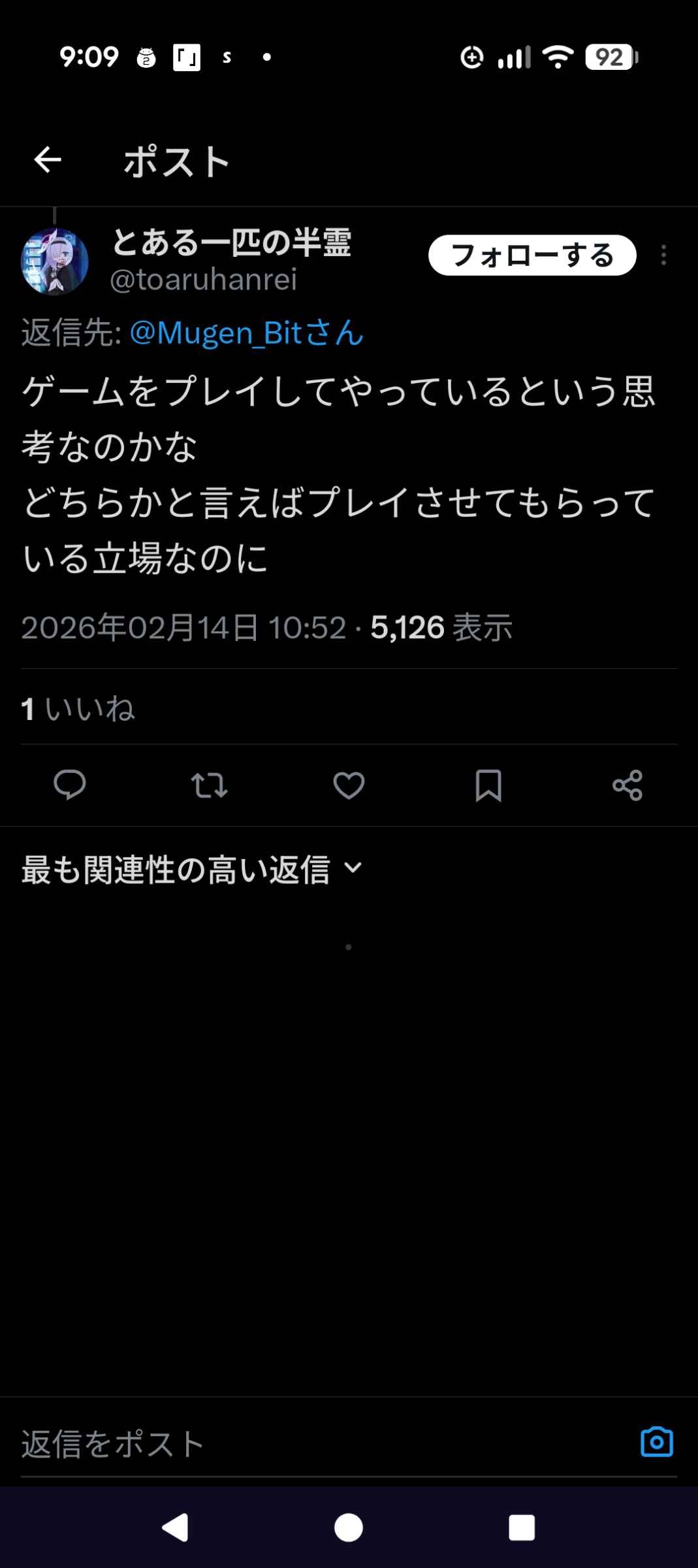Repost this post

click(209, 785)
